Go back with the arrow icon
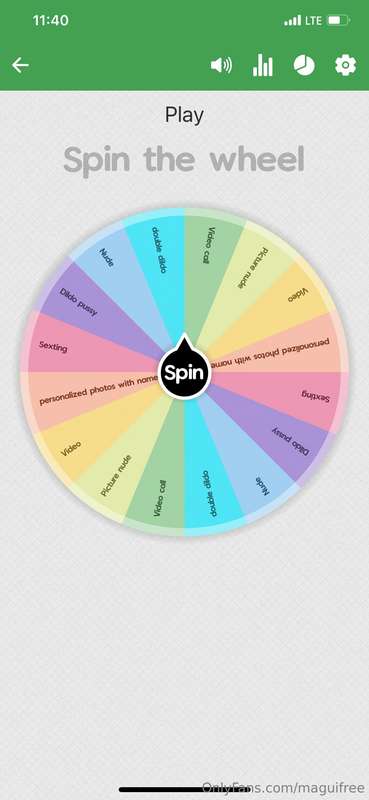This screenshot has height=800, width=369. coord(20,65)
